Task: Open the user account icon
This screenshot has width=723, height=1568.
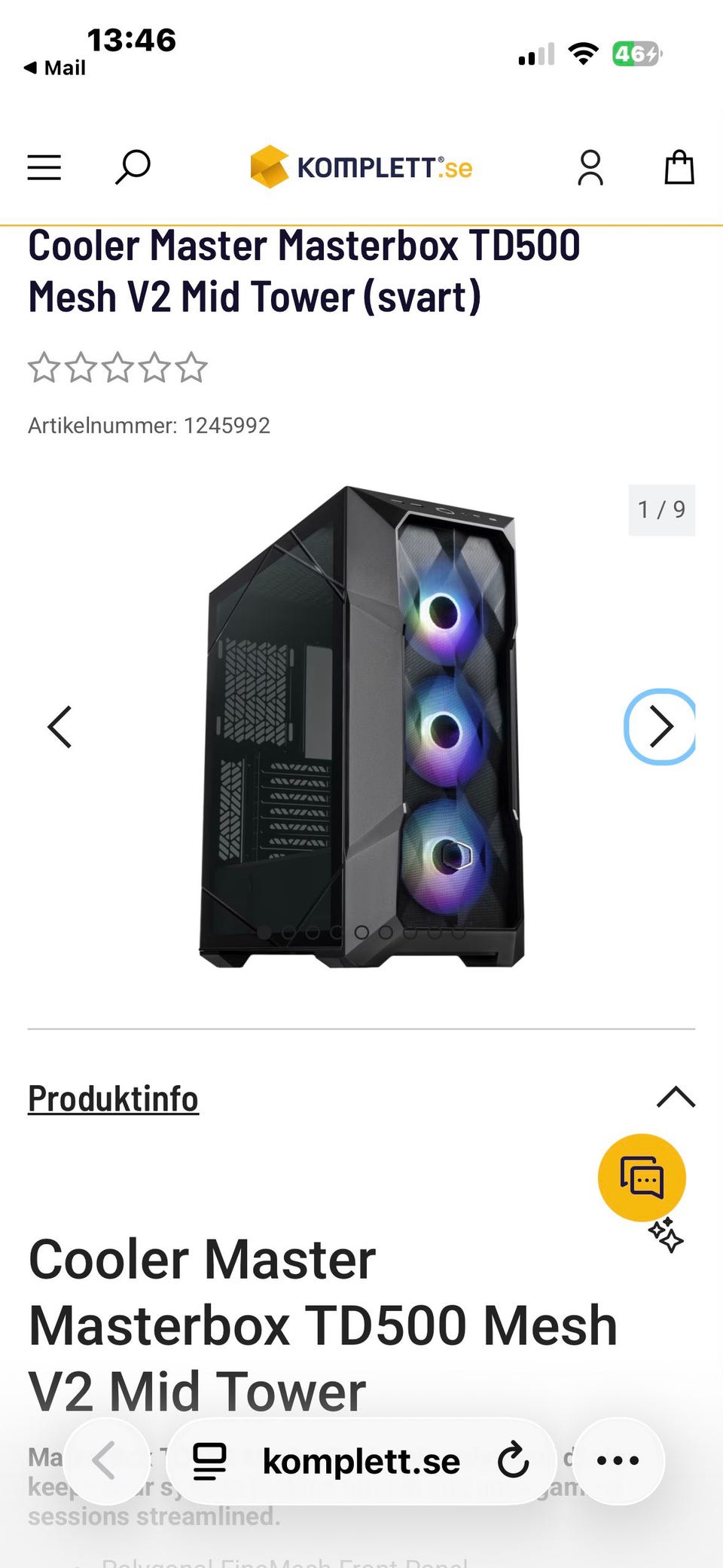Action: tap(590, 167)
